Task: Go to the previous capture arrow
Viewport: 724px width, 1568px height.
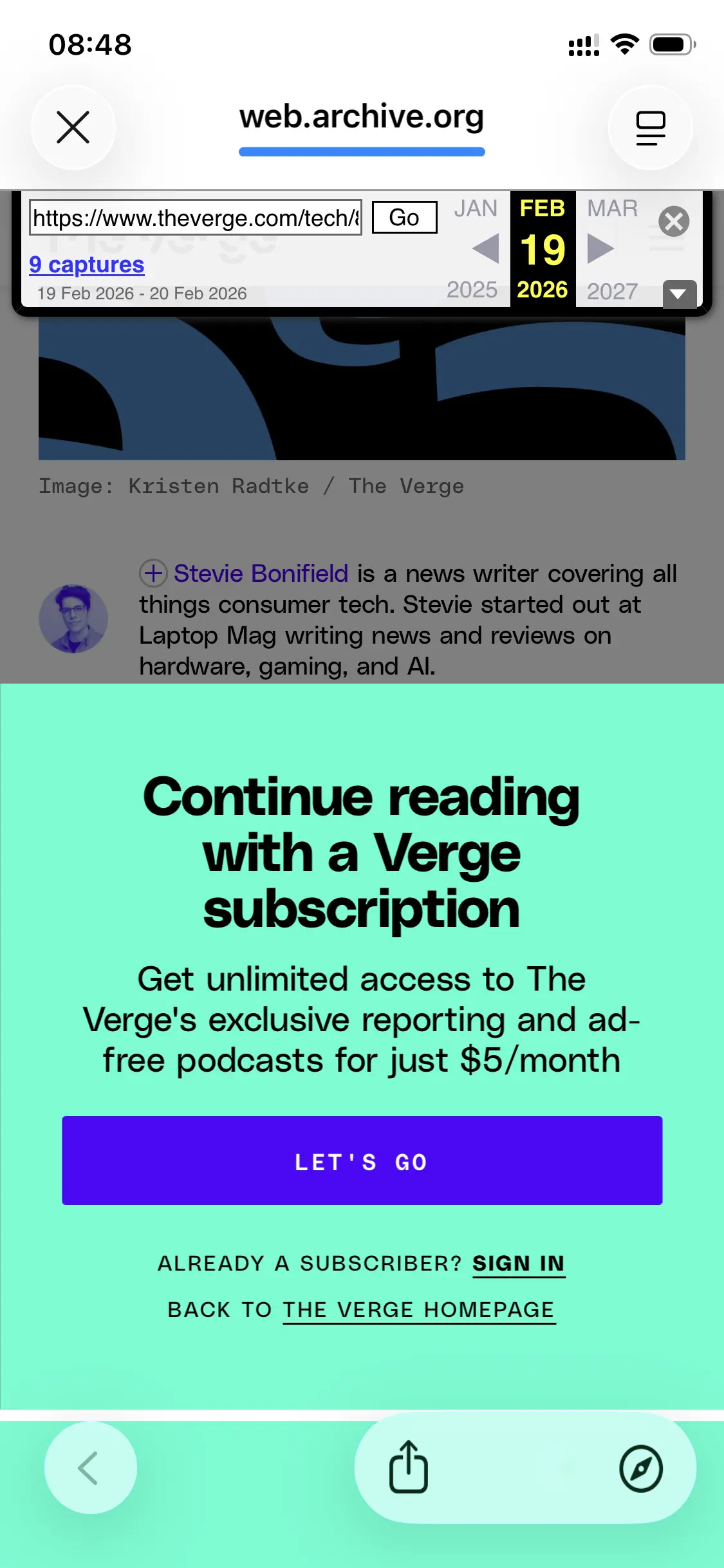Action: tap(485, 248)
